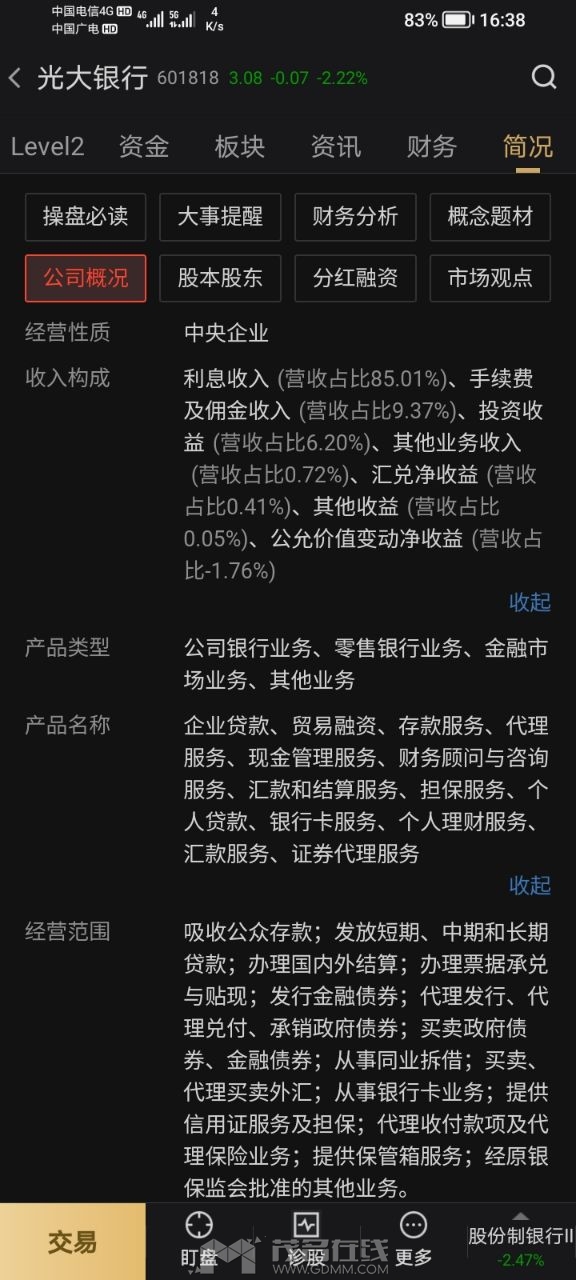This screenshot has height=1280, width=576.
Task: Open 更多 options in bottom bar
Action: [413, 1240]
